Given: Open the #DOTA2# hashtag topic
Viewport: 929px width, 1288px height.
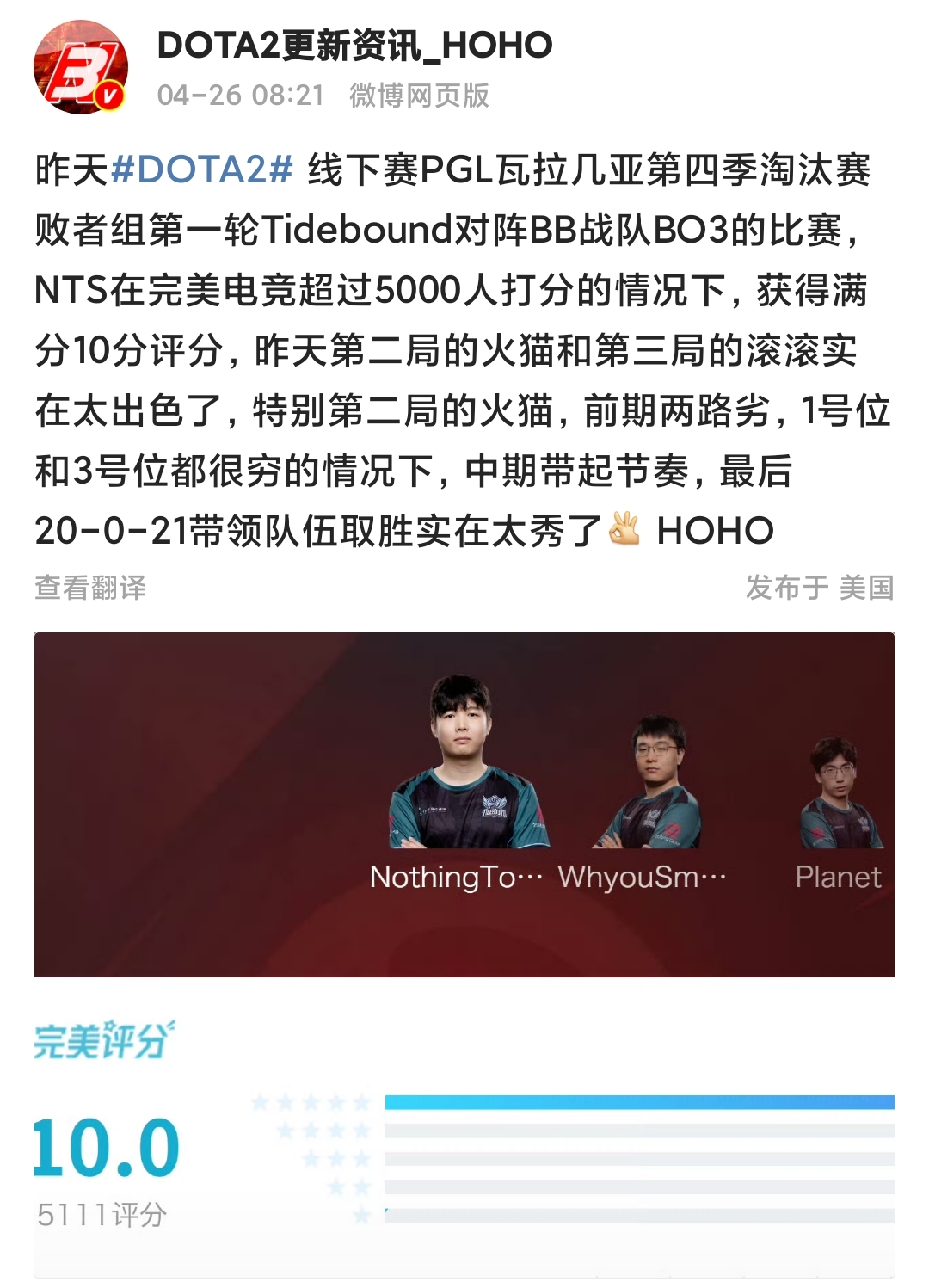Looking at the screenshot, I should point(202,169).
